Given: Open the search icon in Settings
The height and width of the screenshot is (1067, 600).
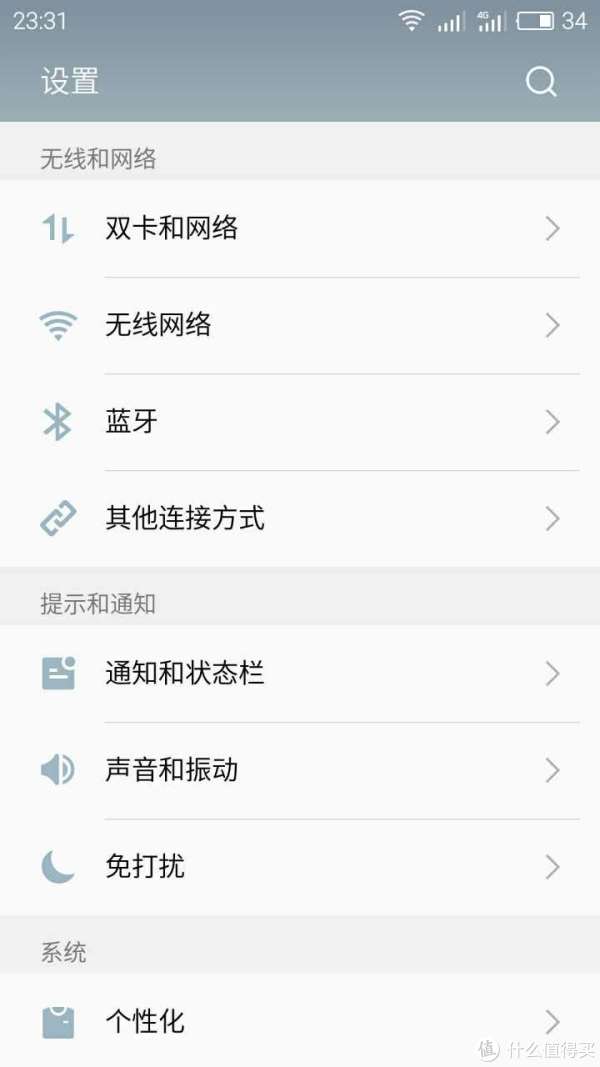Looking at the screenshot, I should (541, 82).
